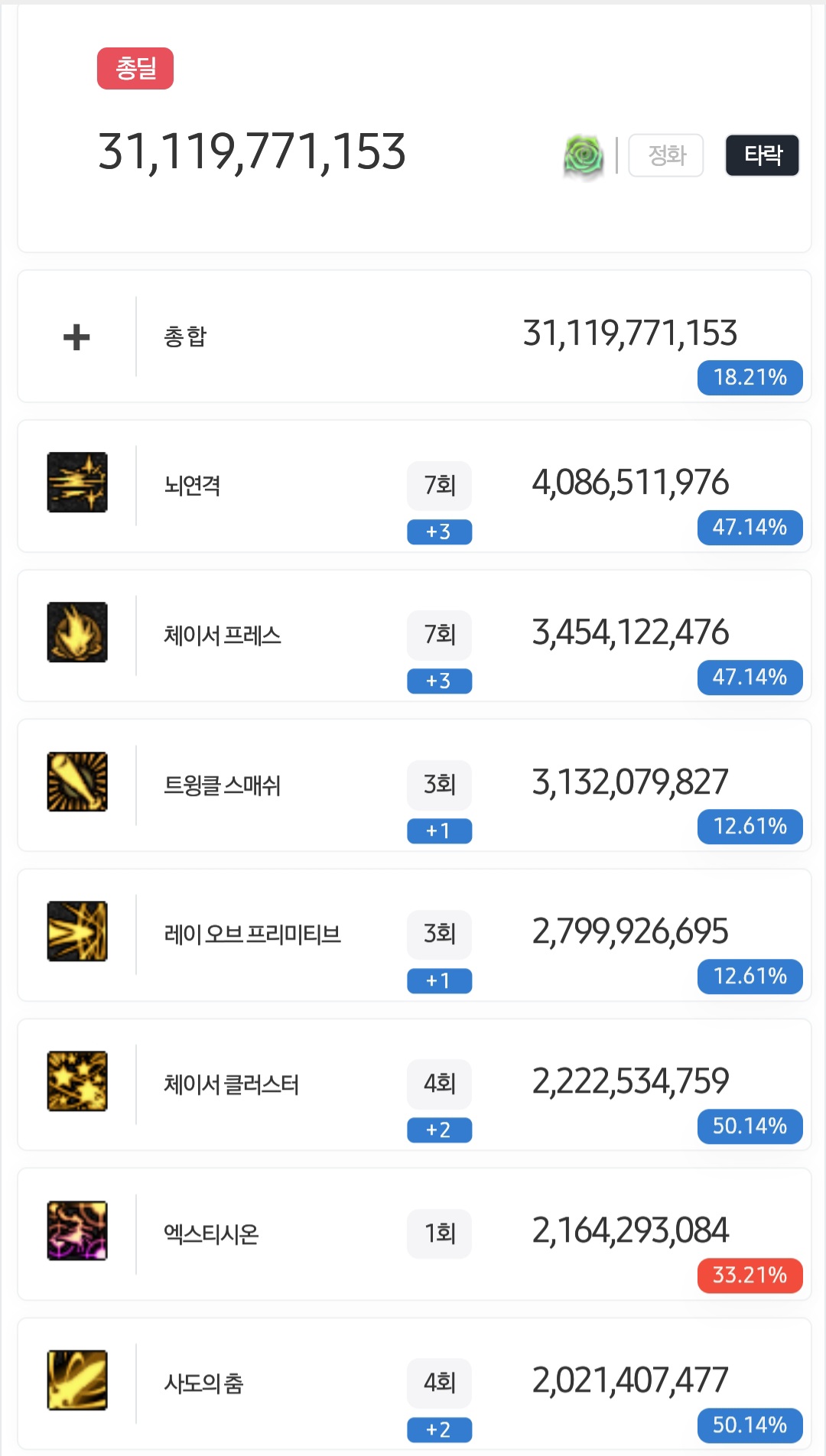This screenshot has width=826, height=1456.
Task: Select the 타락 mode
Action: click(x=762, y=155)
